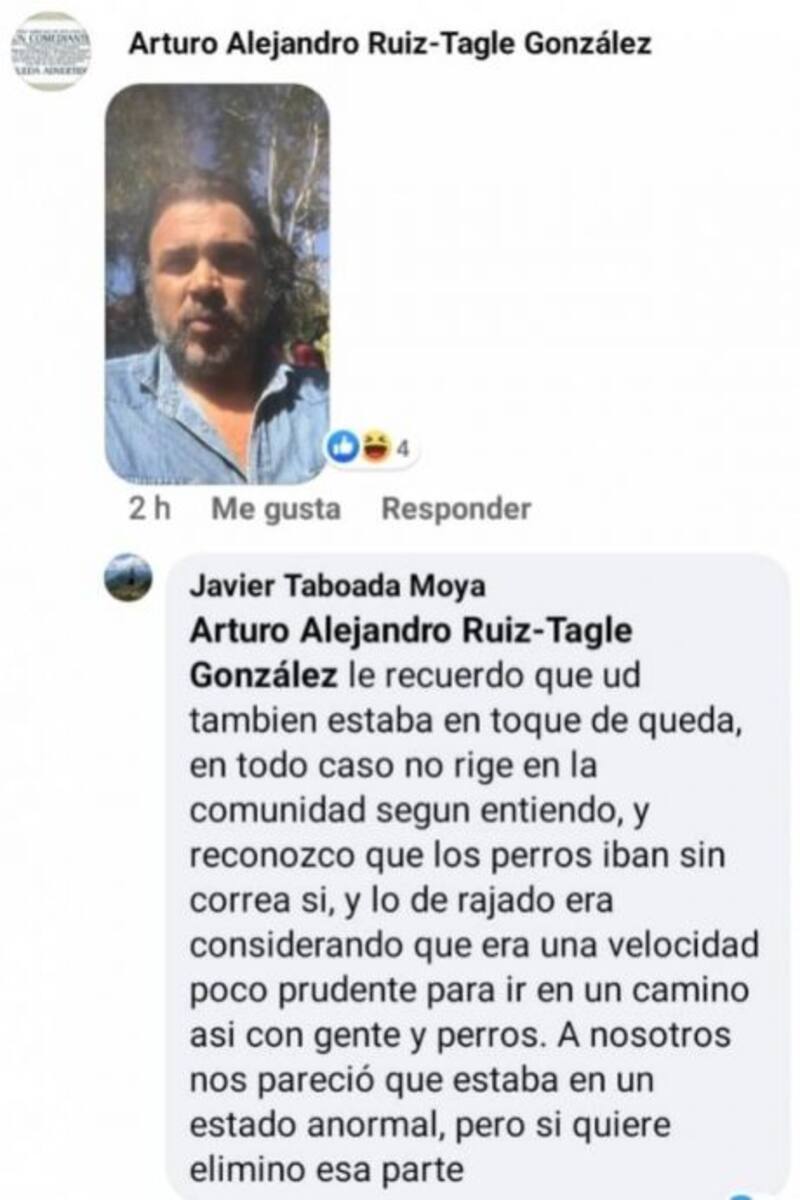The image size is (800, 1200).
Task: Open the profile picture of Arturo's comment
Action: click(x=51, y=50)
